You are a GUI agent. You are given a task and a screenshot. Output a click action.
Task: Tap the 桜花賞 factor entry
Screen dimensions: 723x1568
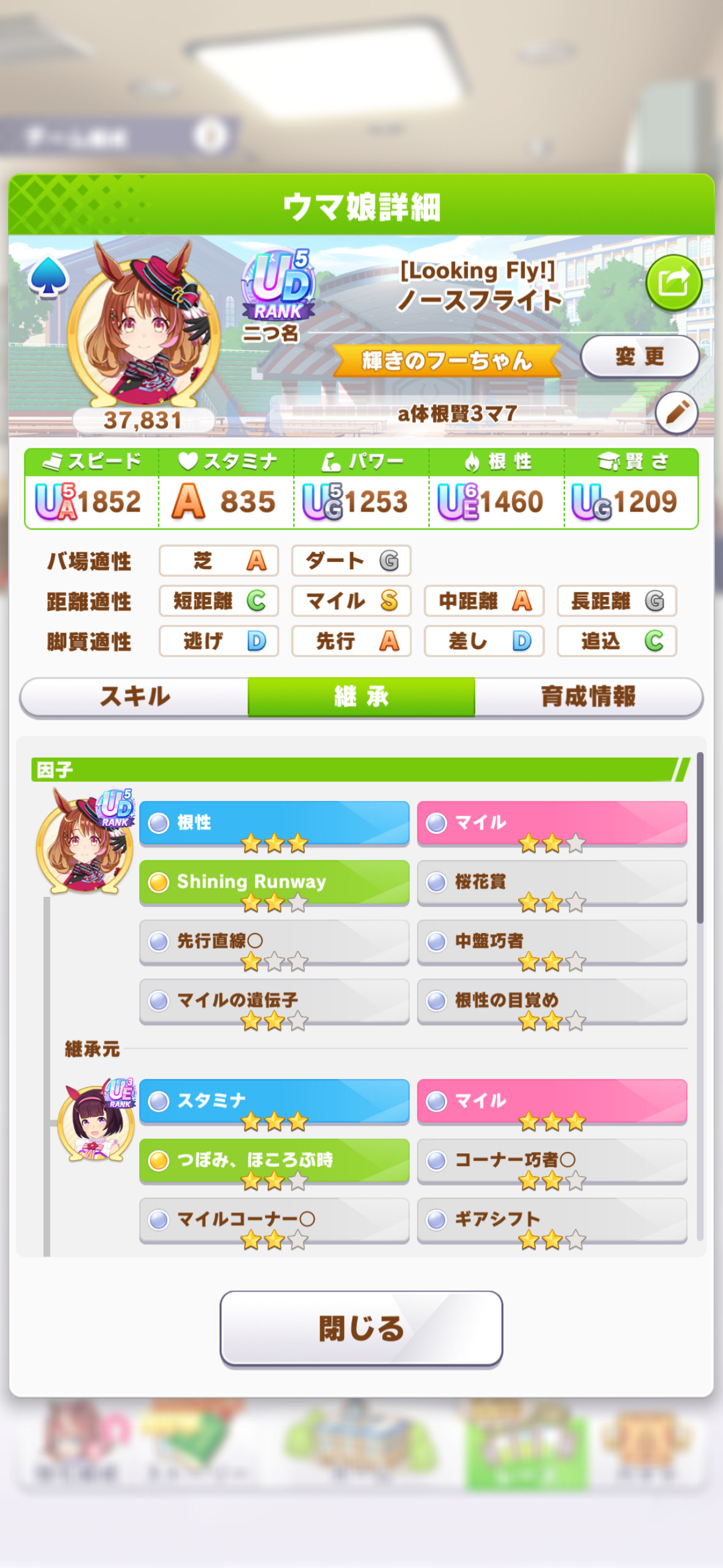point(552,883)
